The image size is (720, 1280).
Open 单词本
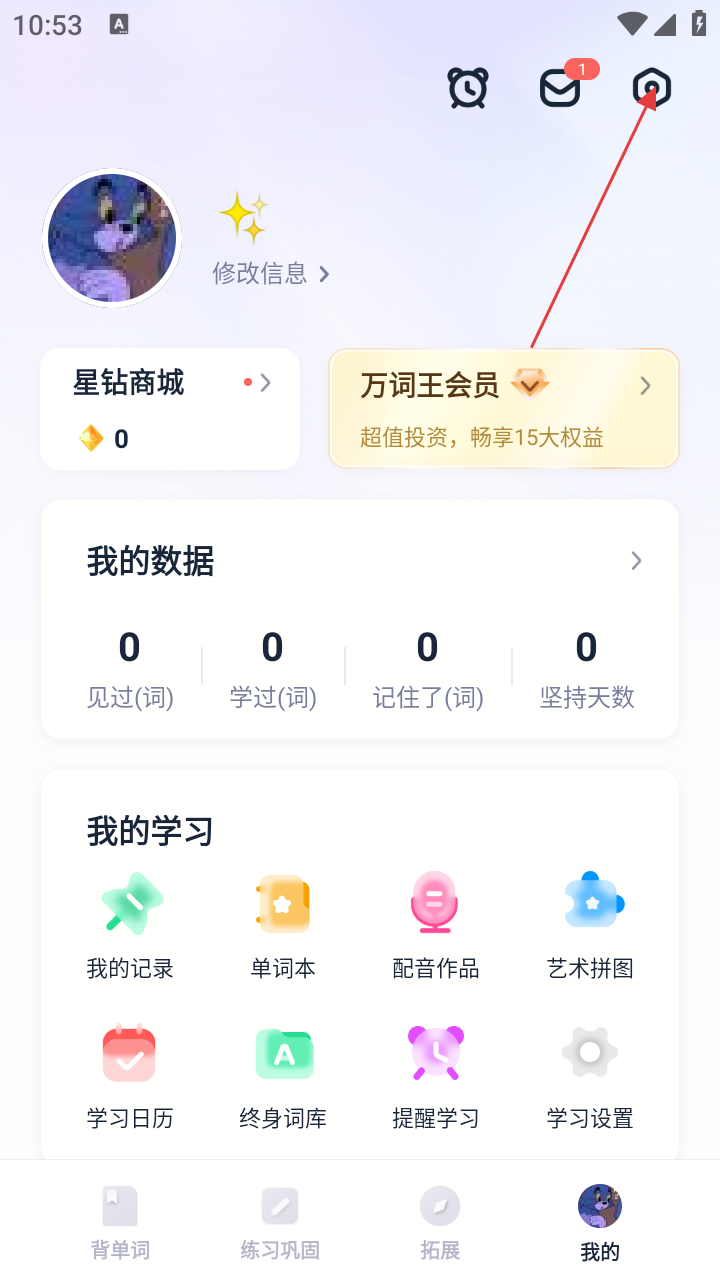click(283, 926)
